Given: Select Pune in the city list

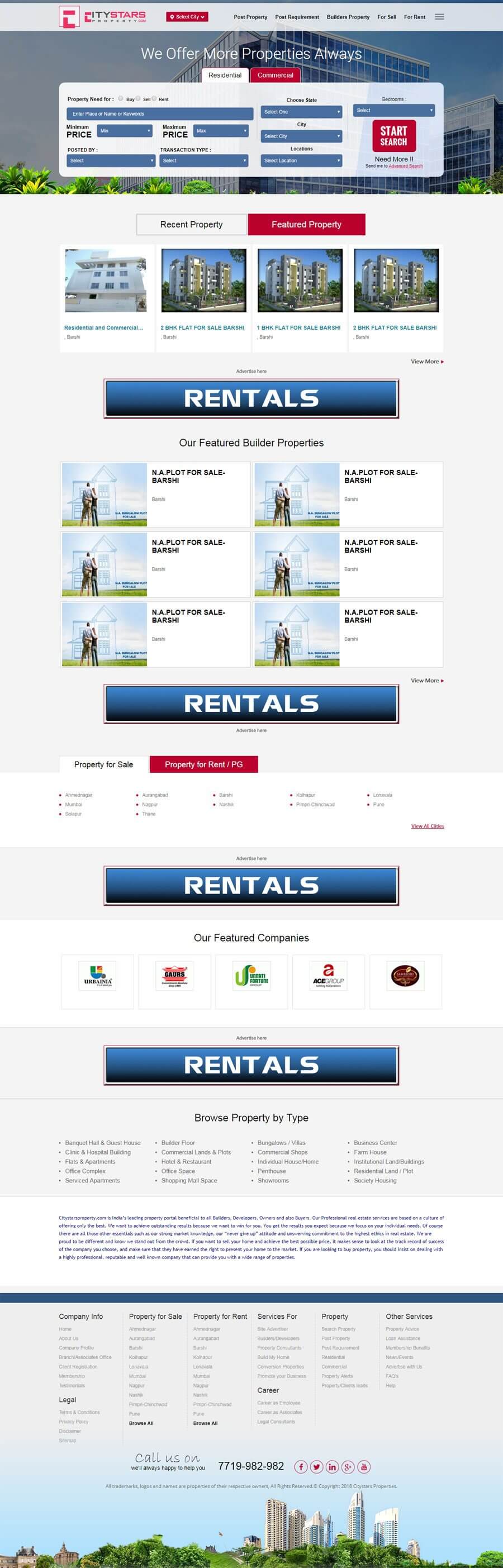Looking at the screenshot, I should (378, 805).
